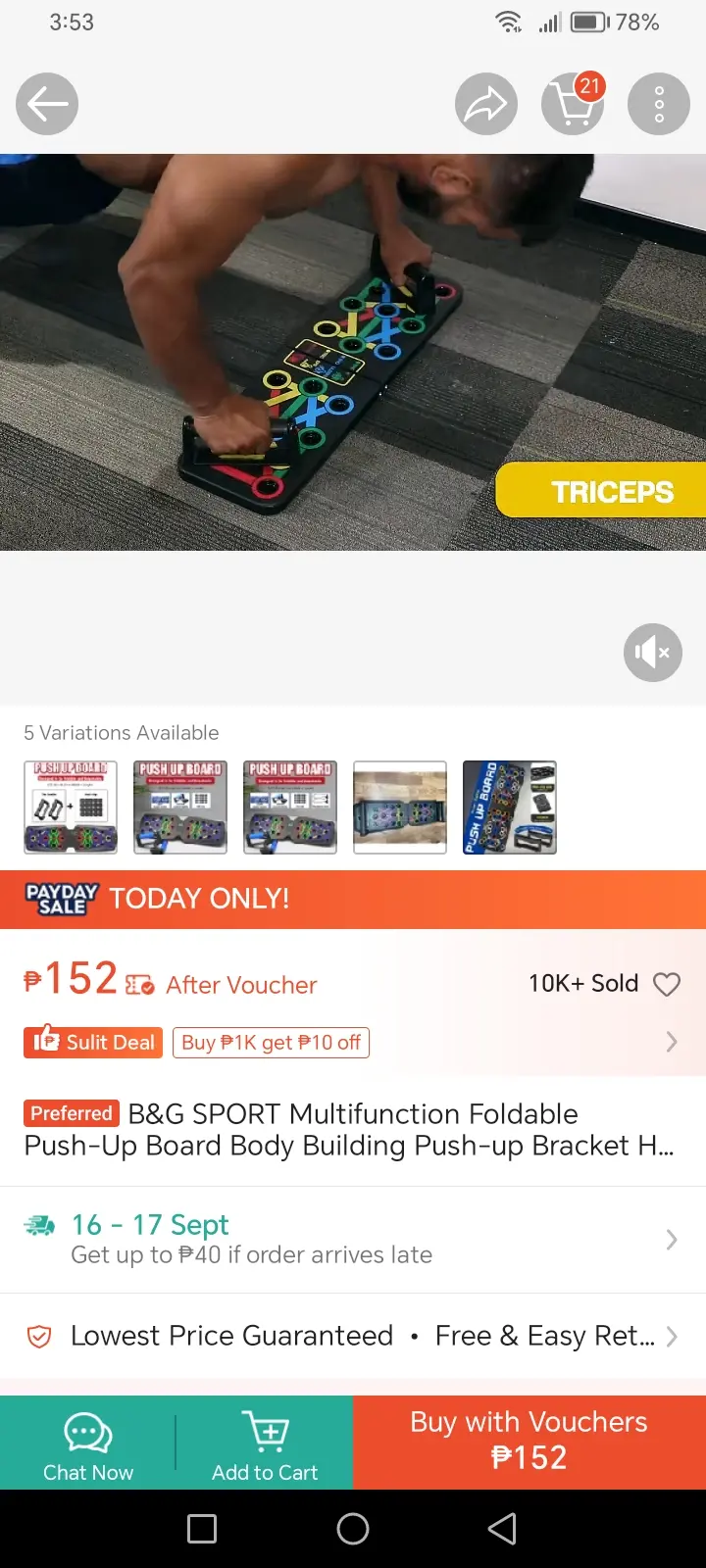The height and width of the screenshot is (1568, 706).
Task: Go back using the top arrow
Action: tap(47, 104)
